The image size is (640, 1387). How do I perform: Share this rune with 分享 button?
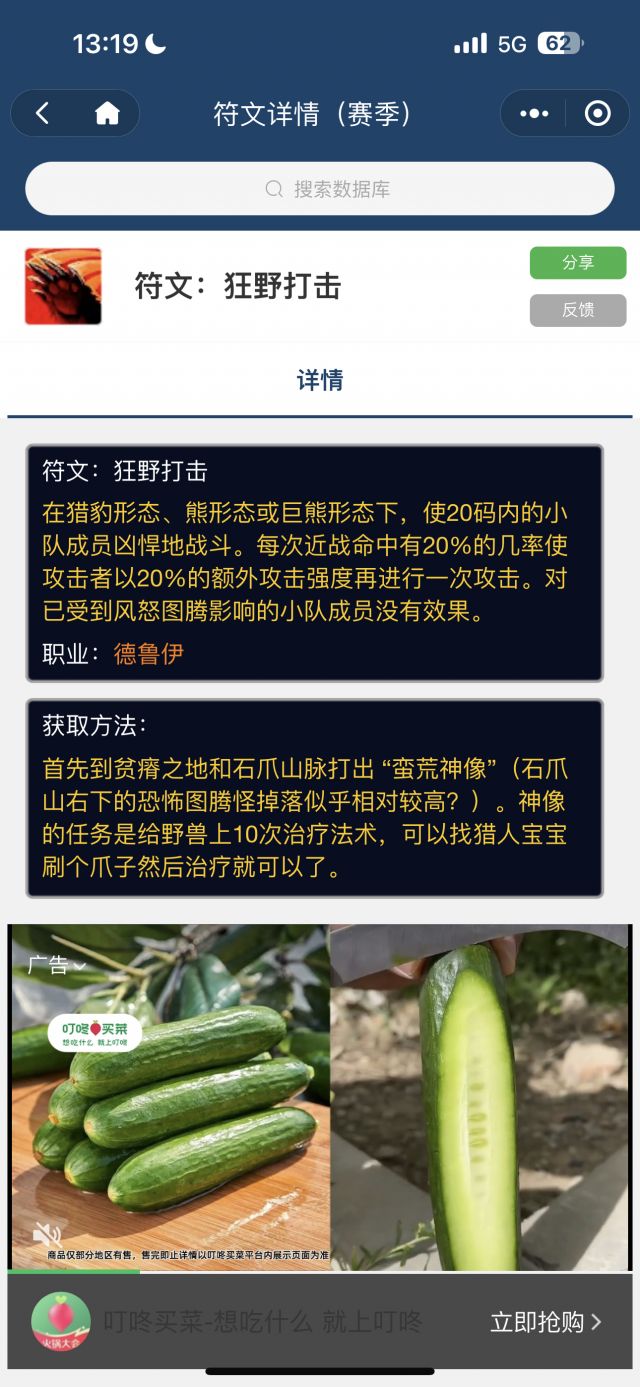pos(578,263)
